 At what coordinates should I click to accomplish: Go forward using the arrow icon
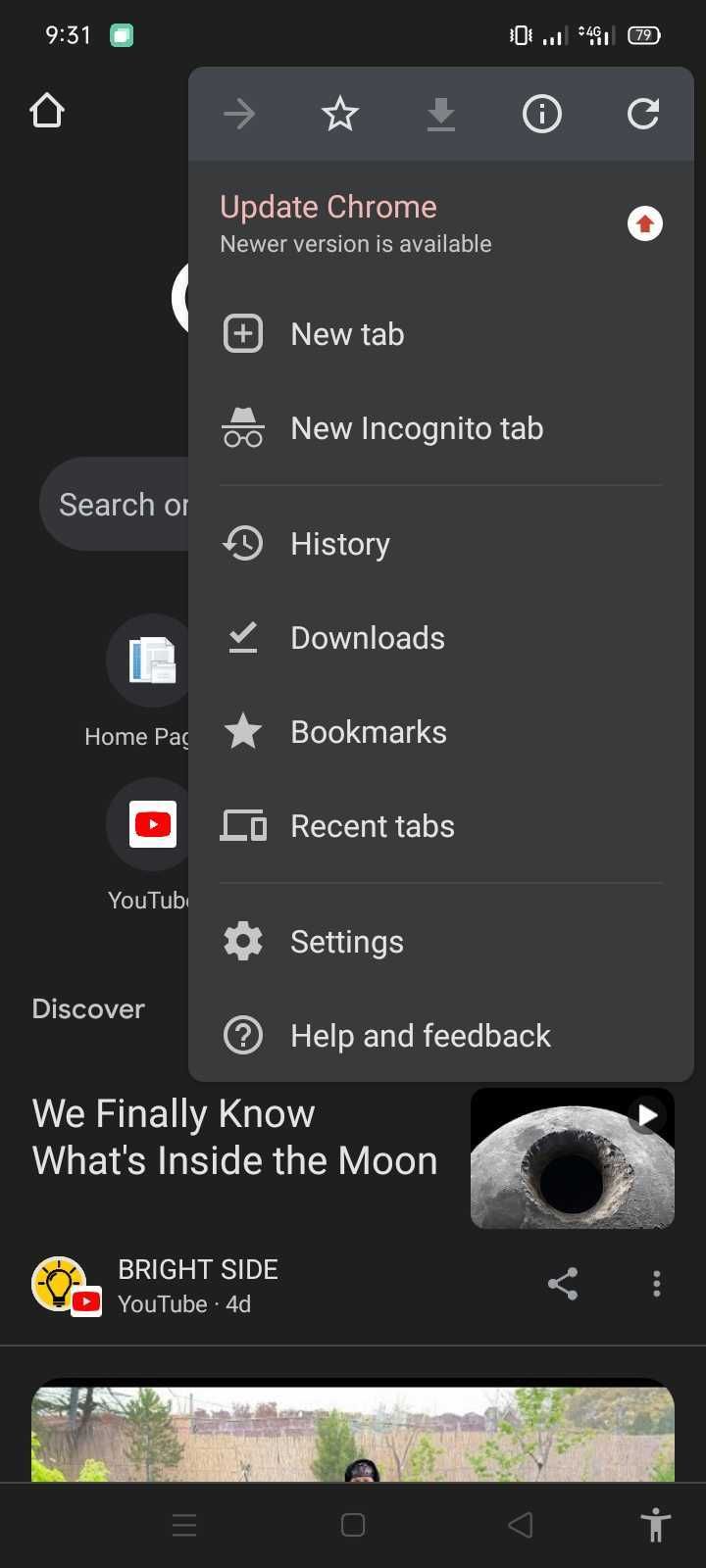click(x=239, y=114)
